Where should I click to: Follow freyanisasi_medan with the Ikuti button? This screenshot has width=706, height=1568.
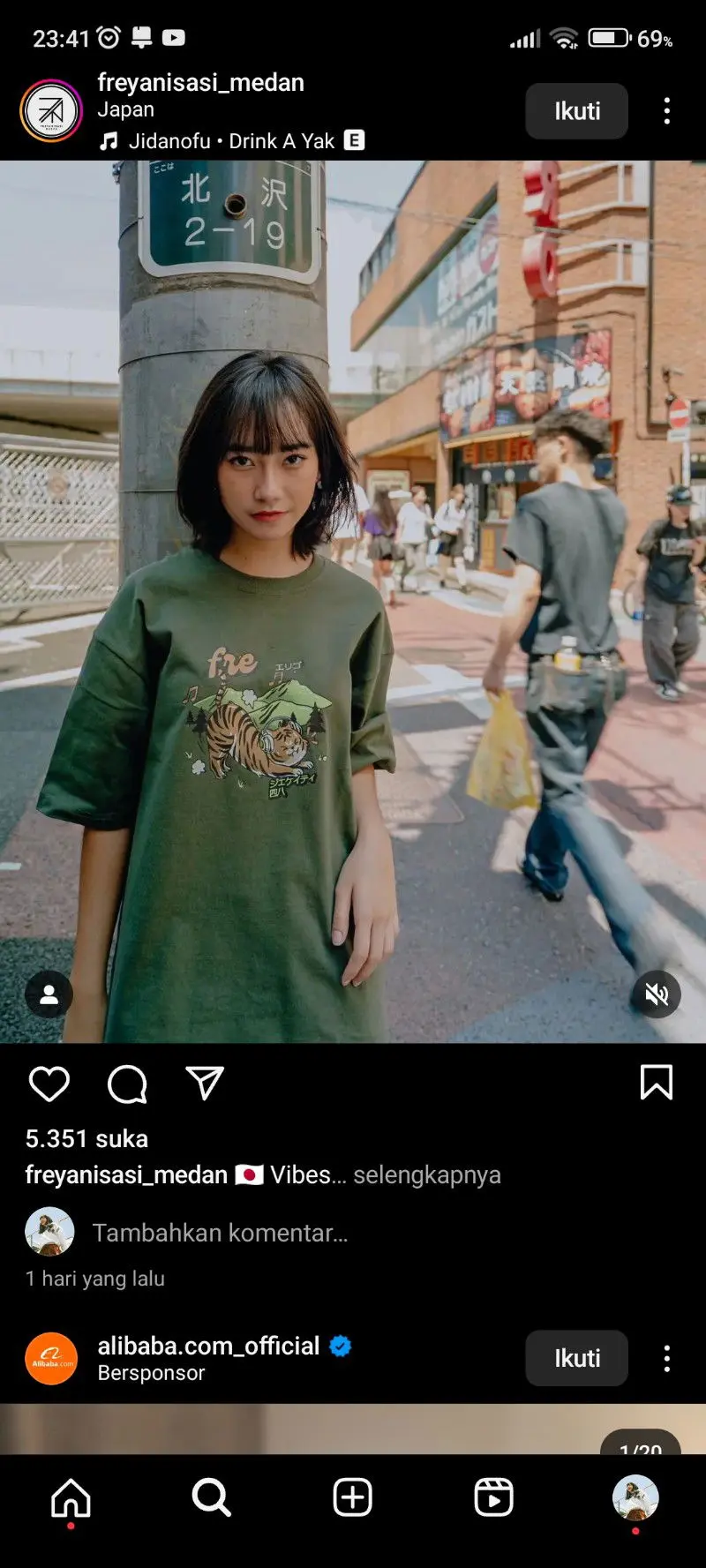(576, 111)
